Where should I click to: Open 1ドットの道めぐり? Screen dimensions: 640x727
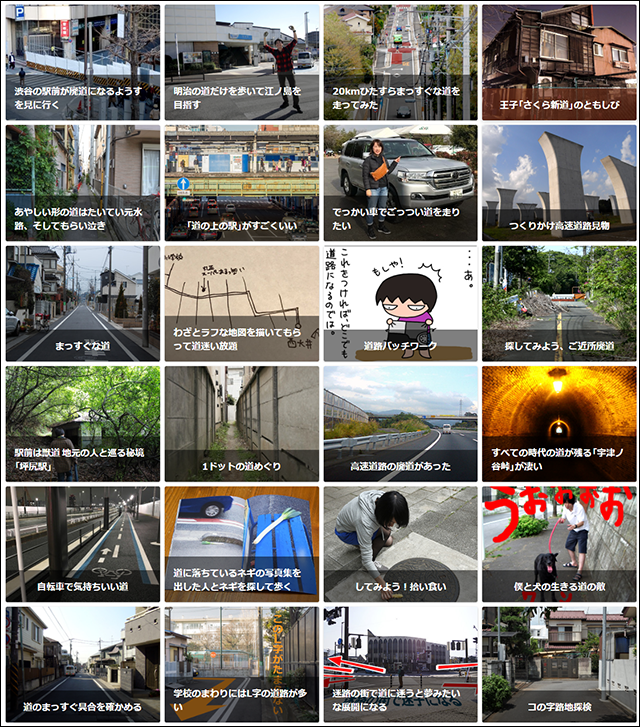pyautogui.click(x=241, y=423)
